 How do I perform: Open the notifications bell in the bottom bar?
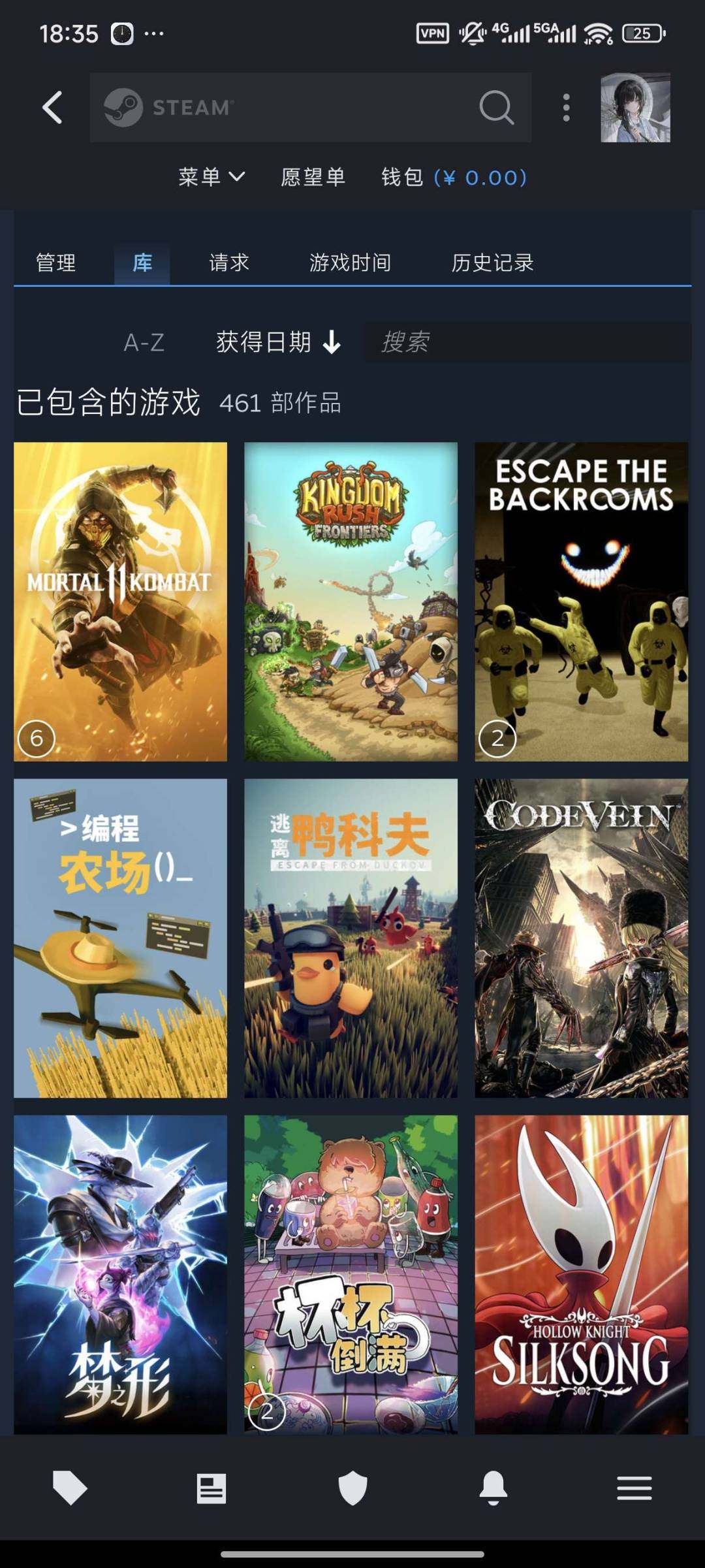coord(493,1488)
